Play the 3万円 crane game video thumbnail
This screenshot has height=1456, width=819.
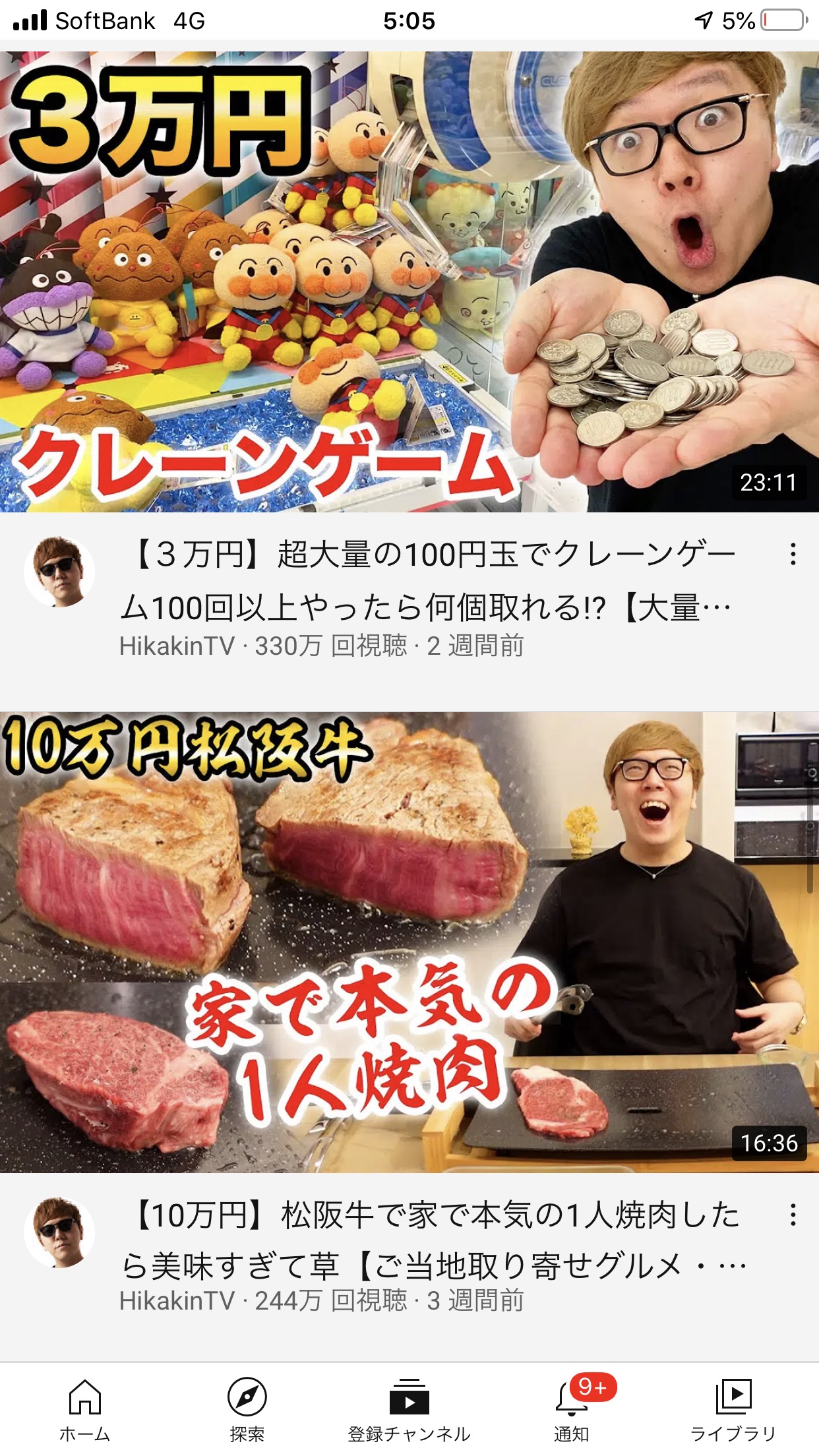409,282
